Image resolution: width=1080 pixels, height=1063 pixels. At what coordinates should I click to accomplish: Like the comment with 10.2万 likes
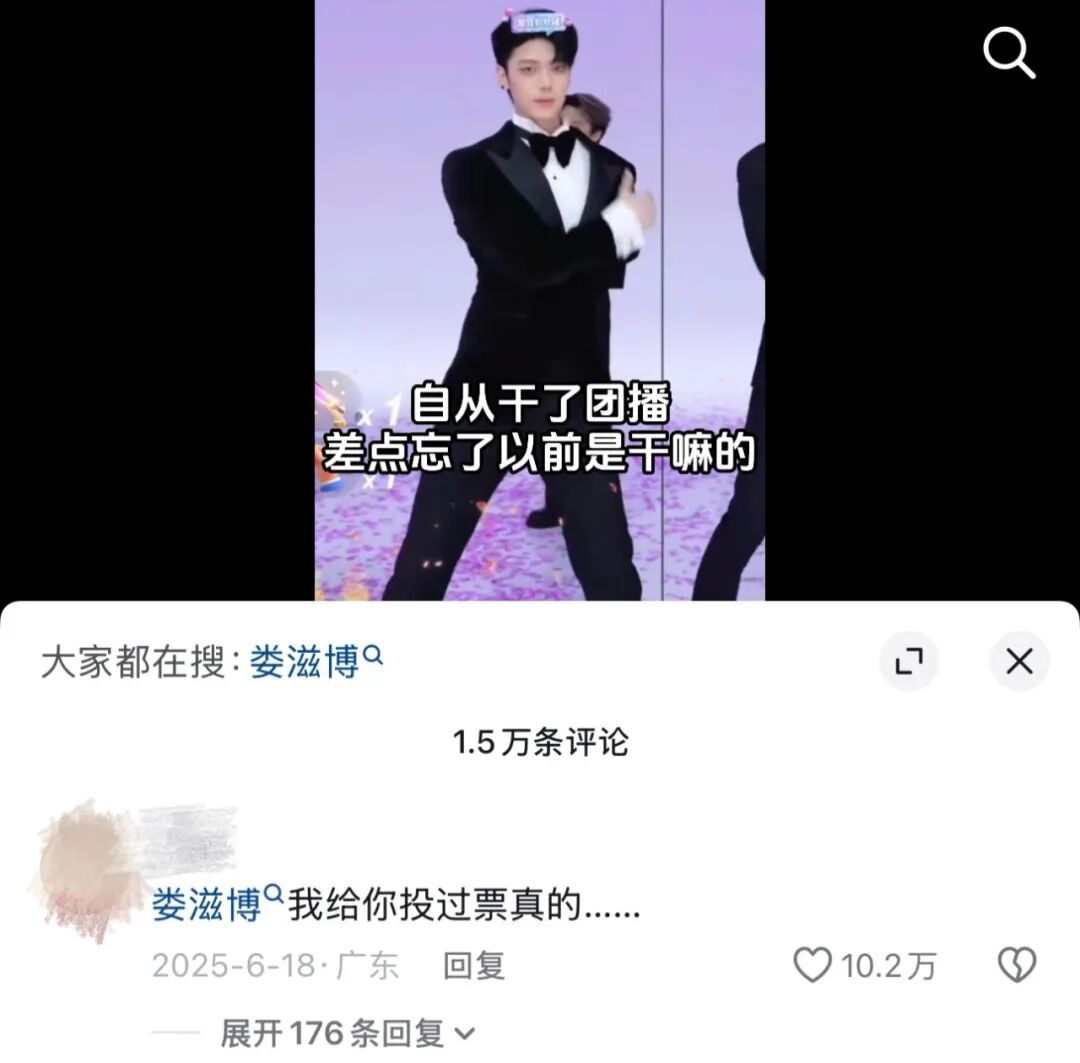[x=812, y=965]
